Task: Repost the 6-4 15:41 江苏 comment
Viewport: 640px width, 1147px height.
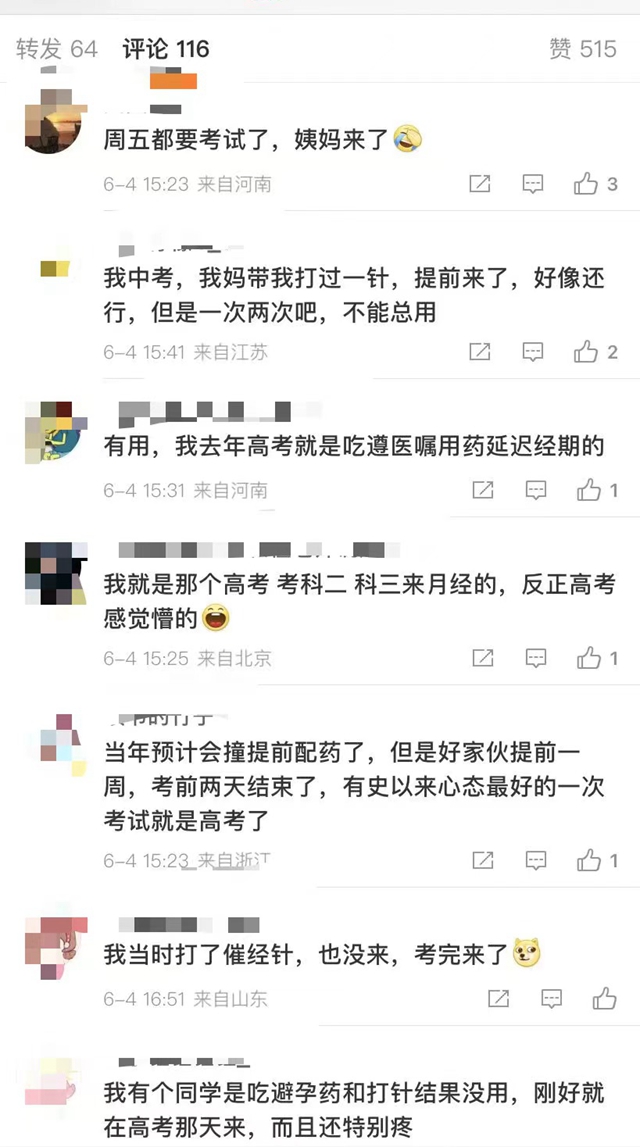Action: [x=481, y=352]
